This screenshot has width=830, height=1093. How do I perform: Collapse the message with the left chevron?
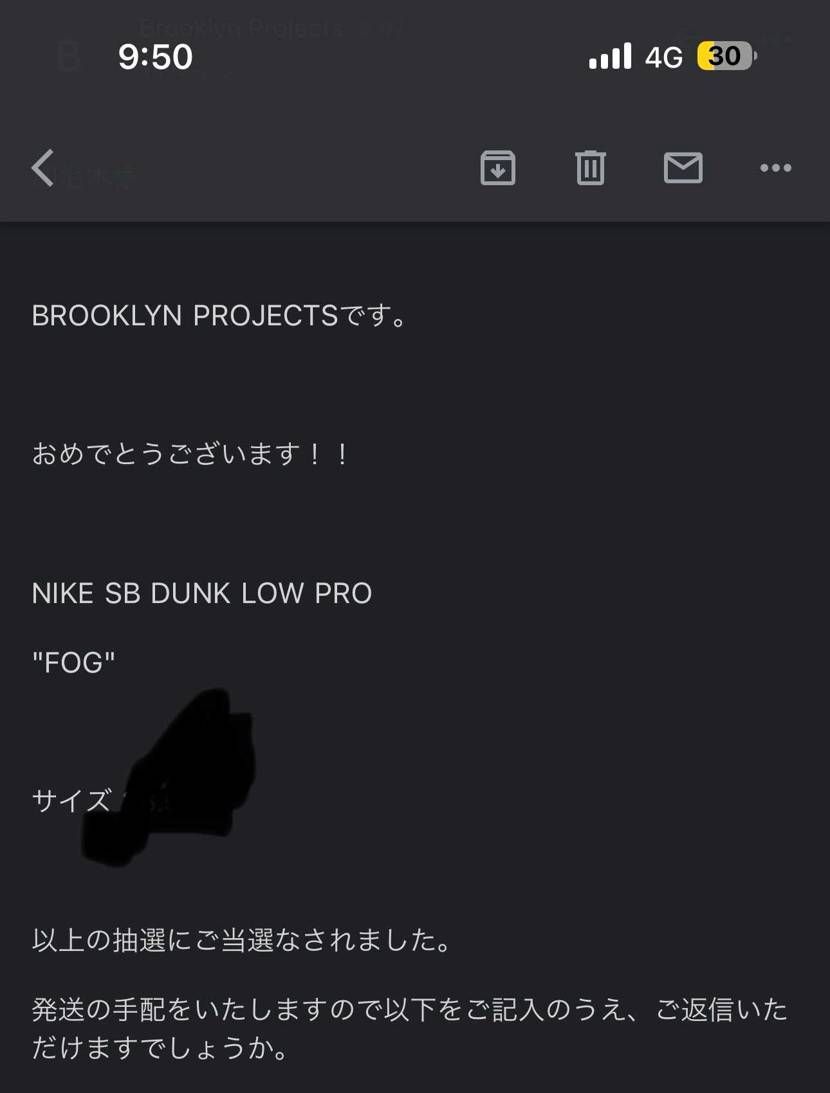tap(42, 168)
